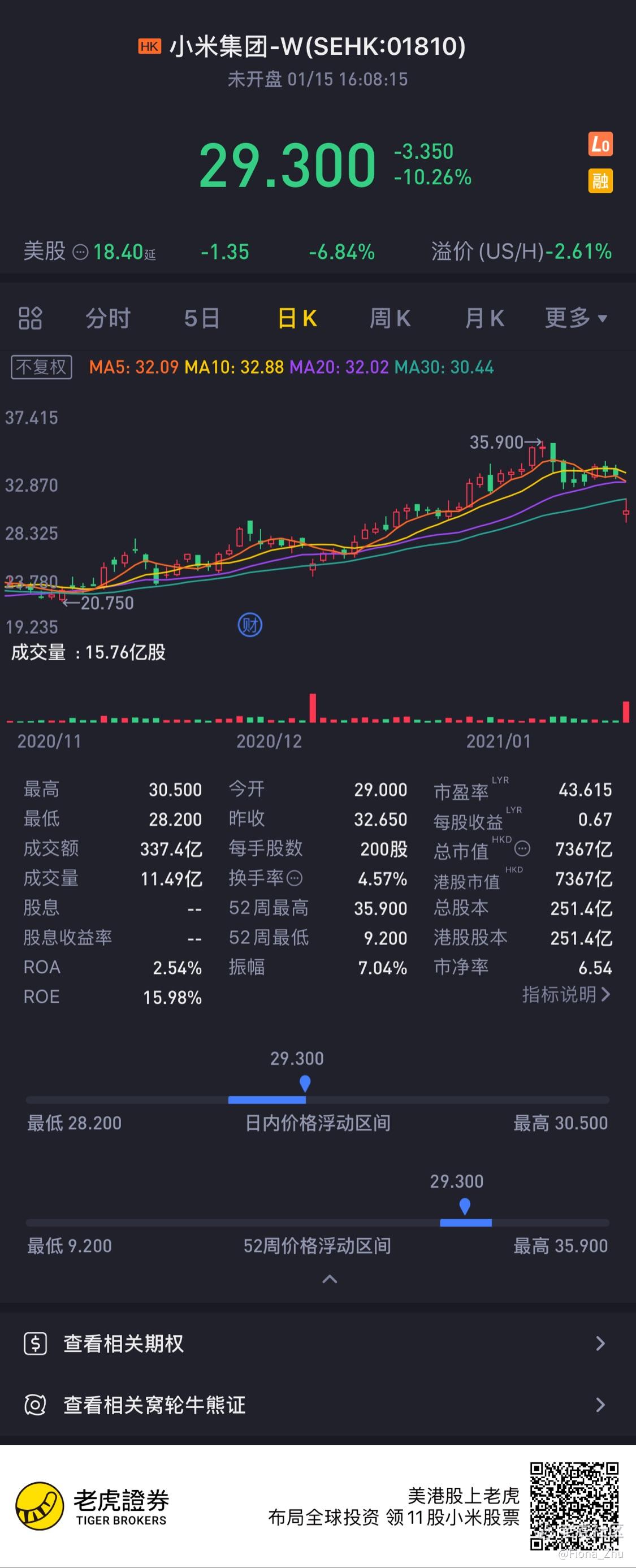The height and width of the screenshot is (1568, 636).
Task: Collapse the price range details section
Action: 329,1279
